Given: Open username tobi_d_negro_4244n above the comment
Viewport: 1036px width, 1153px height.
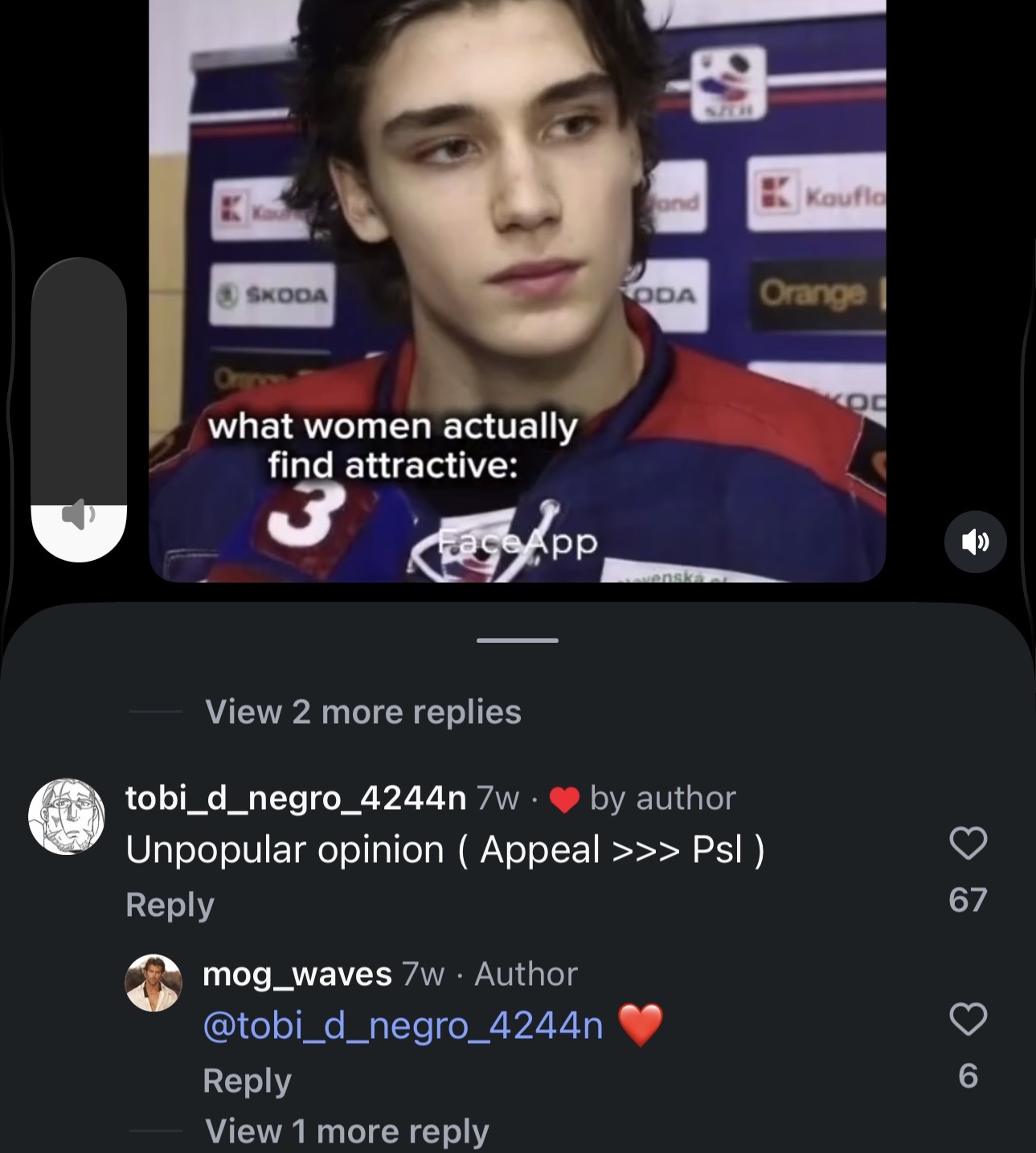Looking at the screenshot, I should pyautogui.click(x=296, y=798).
